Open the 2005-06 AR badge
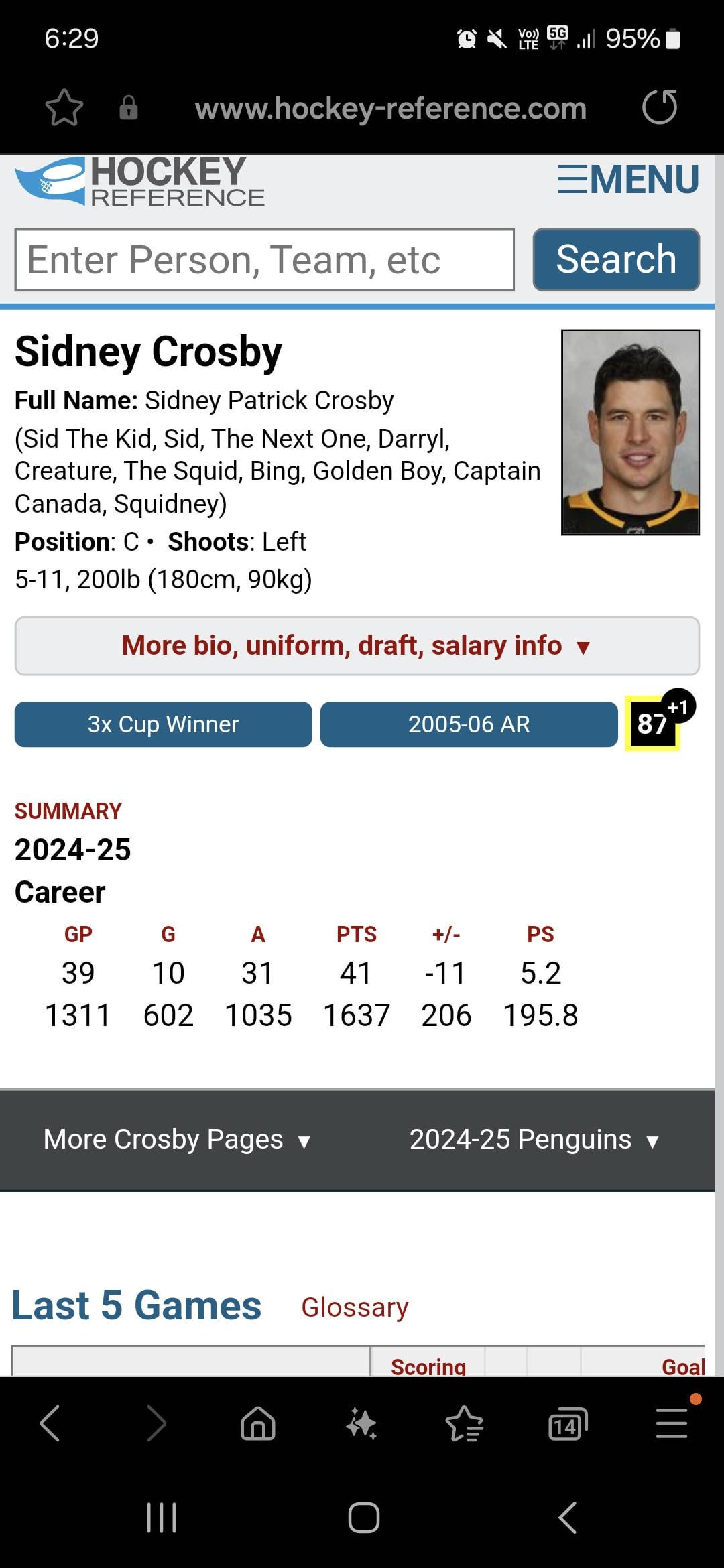 pos(469,724)
